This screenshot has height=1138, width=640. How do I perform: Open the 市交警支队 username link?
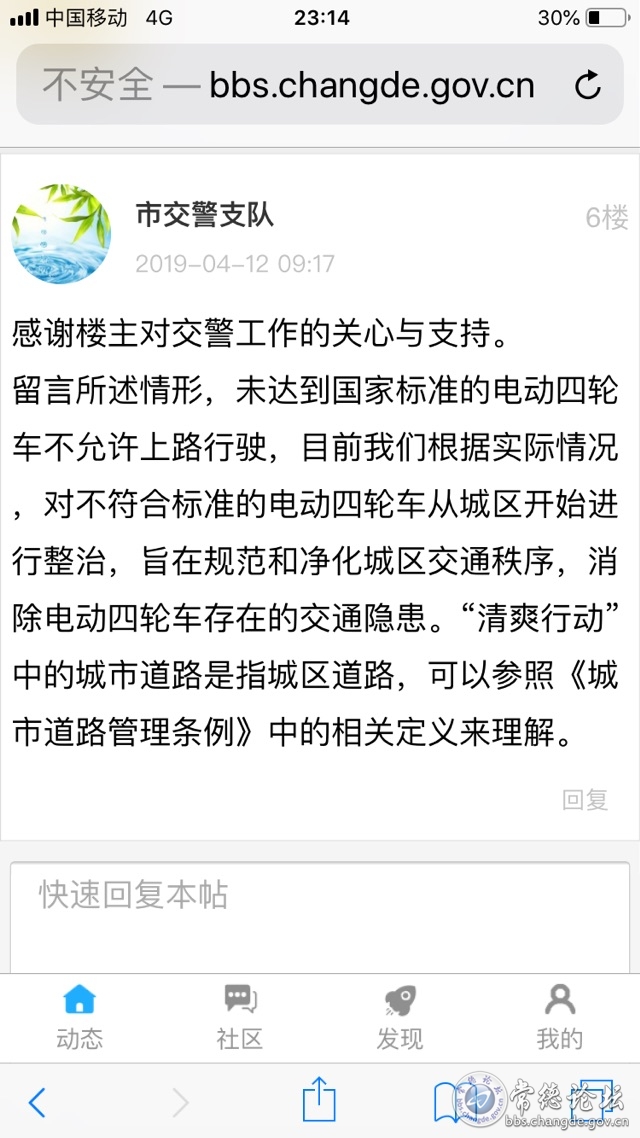tap(204, 214)
